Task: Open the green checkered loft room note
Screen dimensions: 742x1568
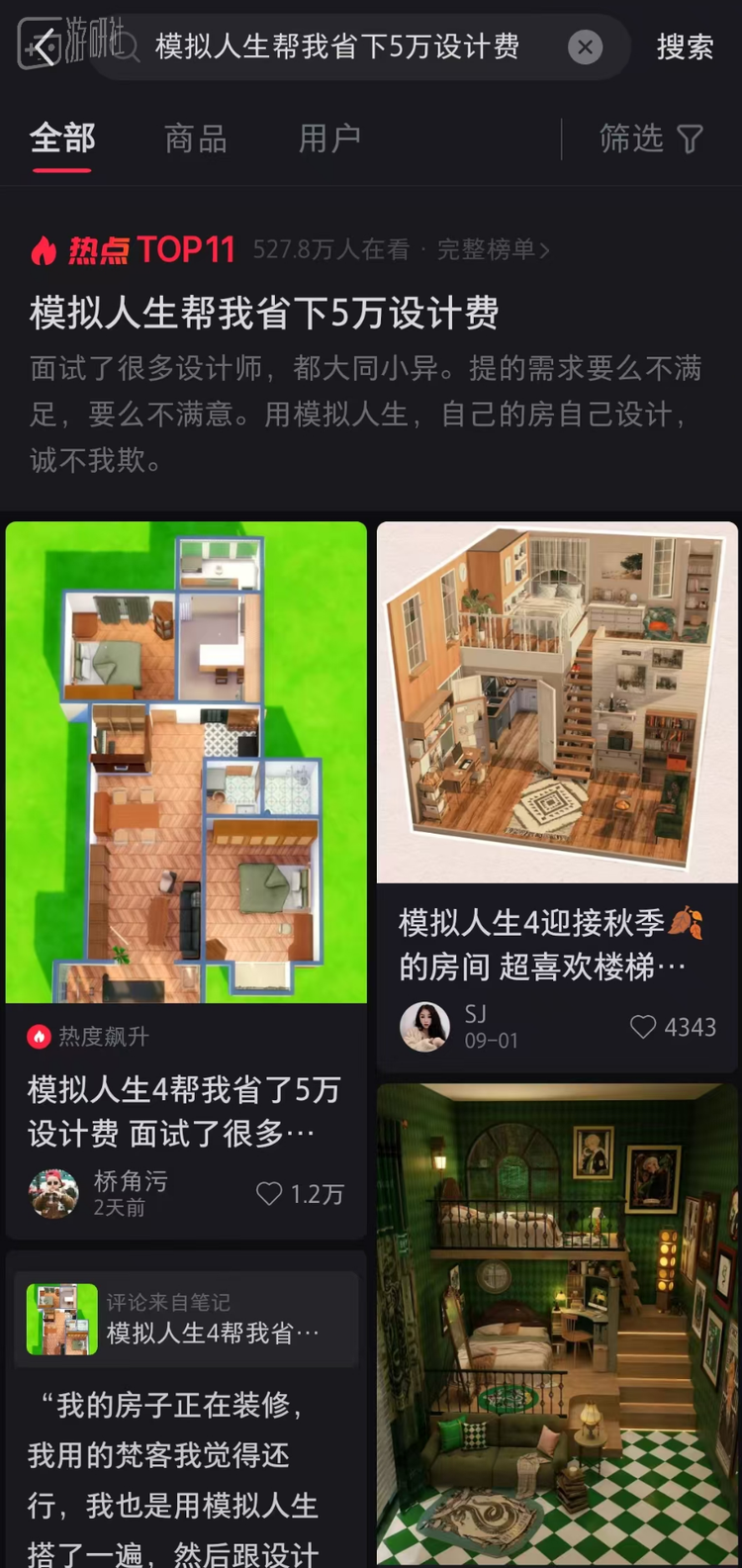Action: pyautogui.click(x=557, y=1326)
